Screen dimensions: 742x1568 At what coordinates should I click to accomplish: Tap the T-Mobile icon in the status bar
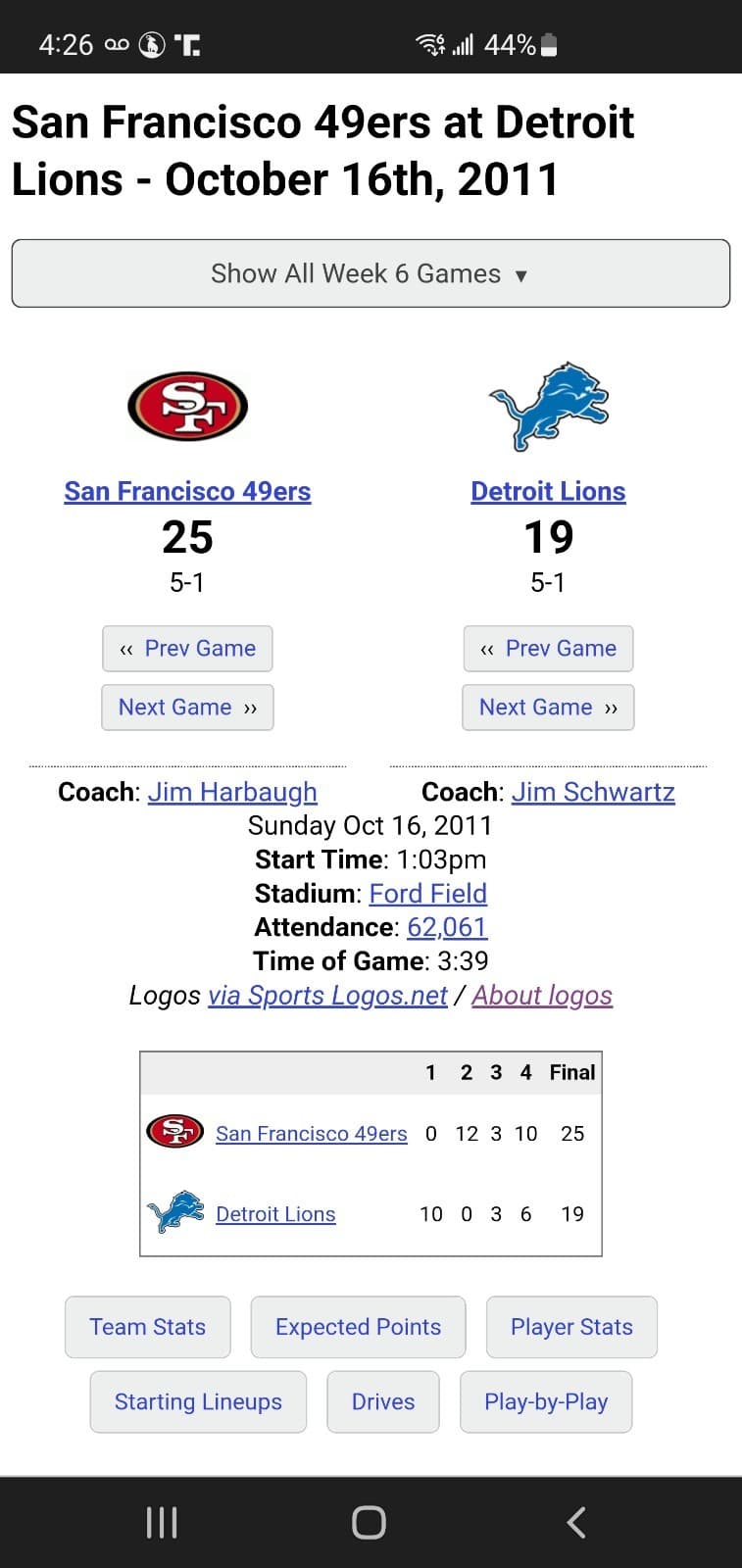(x=186, y=44)
